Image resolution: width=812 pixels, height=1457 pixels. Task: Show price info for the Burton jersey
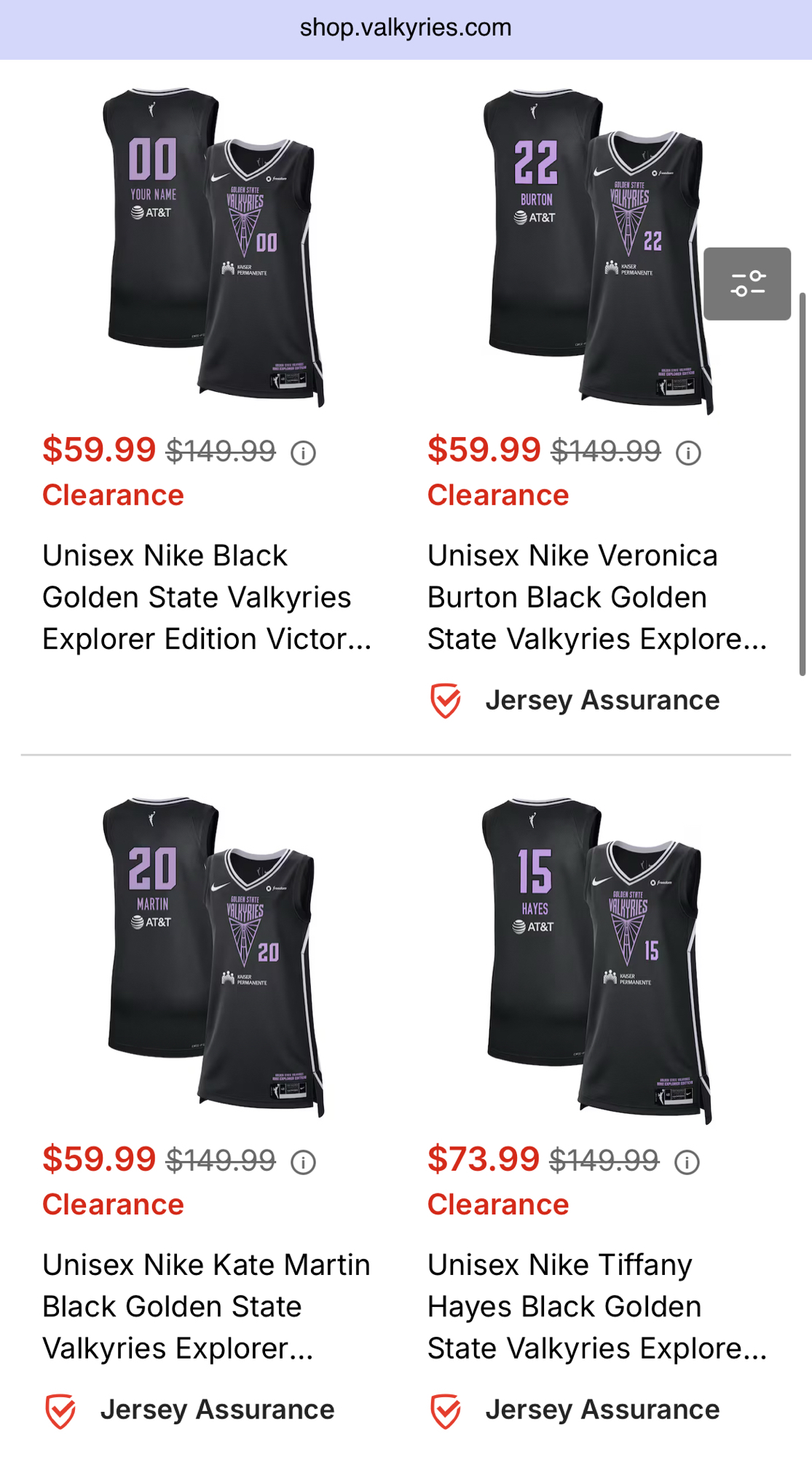tap(687, 453)
